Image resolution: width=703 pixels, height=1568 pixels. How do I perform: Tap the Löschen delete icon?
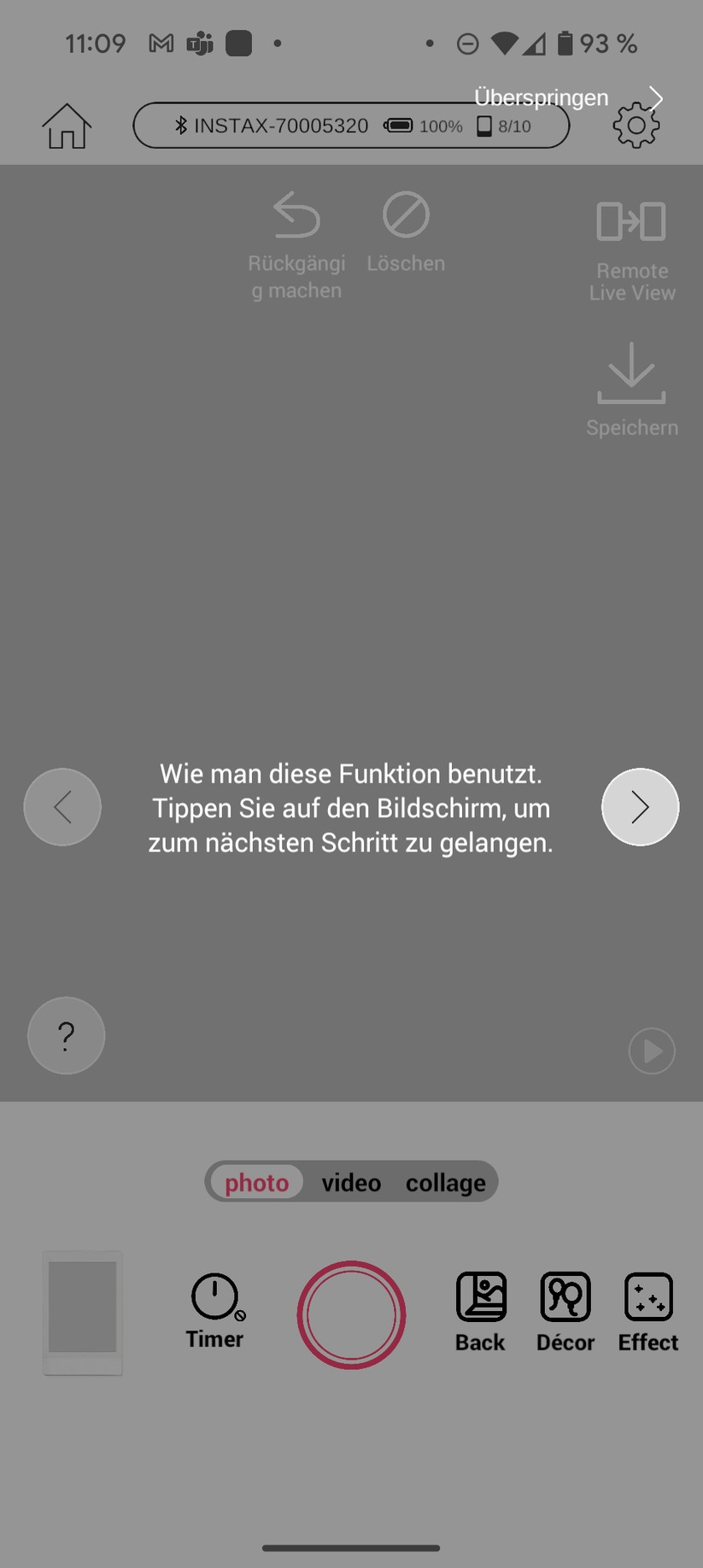(x=406, y=232)
